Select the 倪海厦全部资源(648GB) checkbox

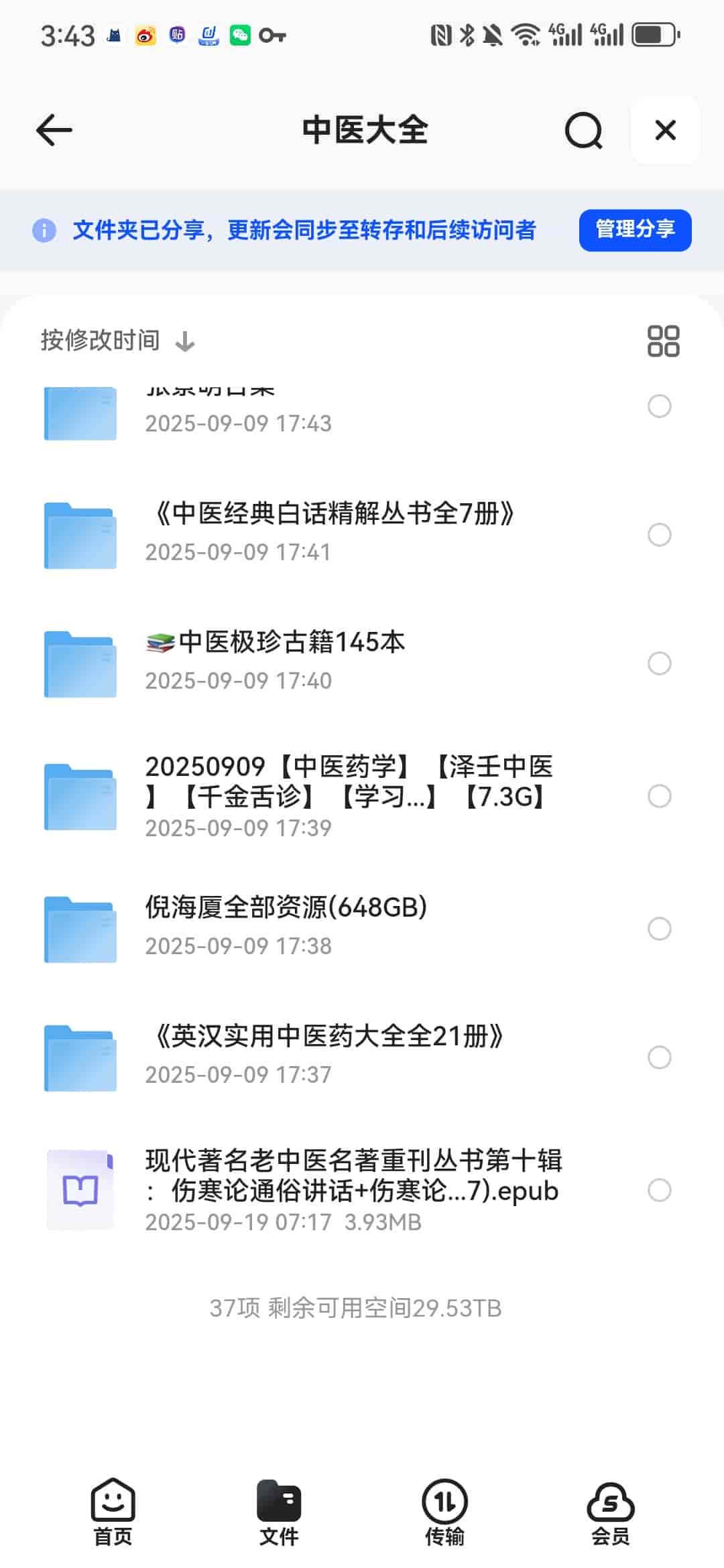click(660, 929)
